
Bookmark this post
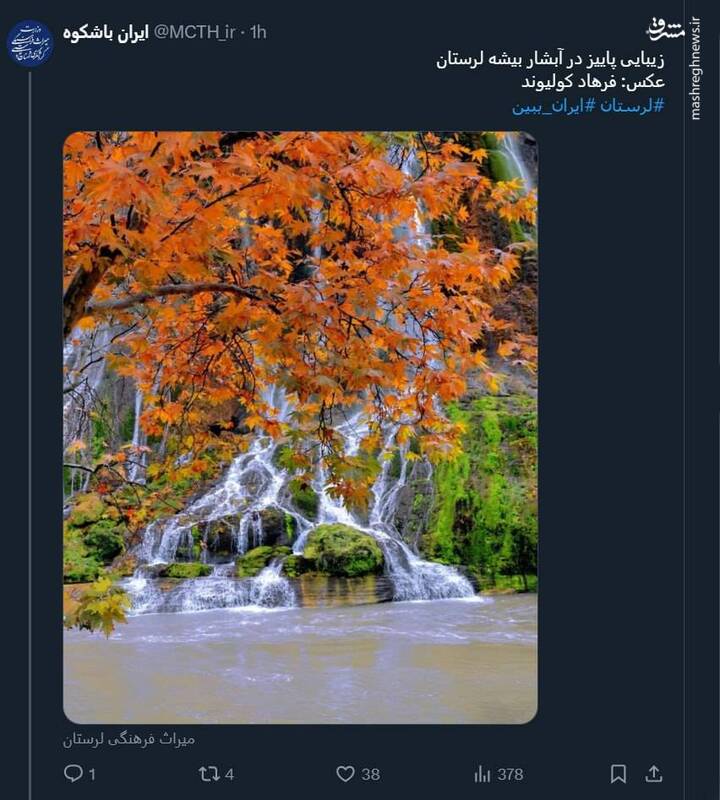[x=618, y=773]
